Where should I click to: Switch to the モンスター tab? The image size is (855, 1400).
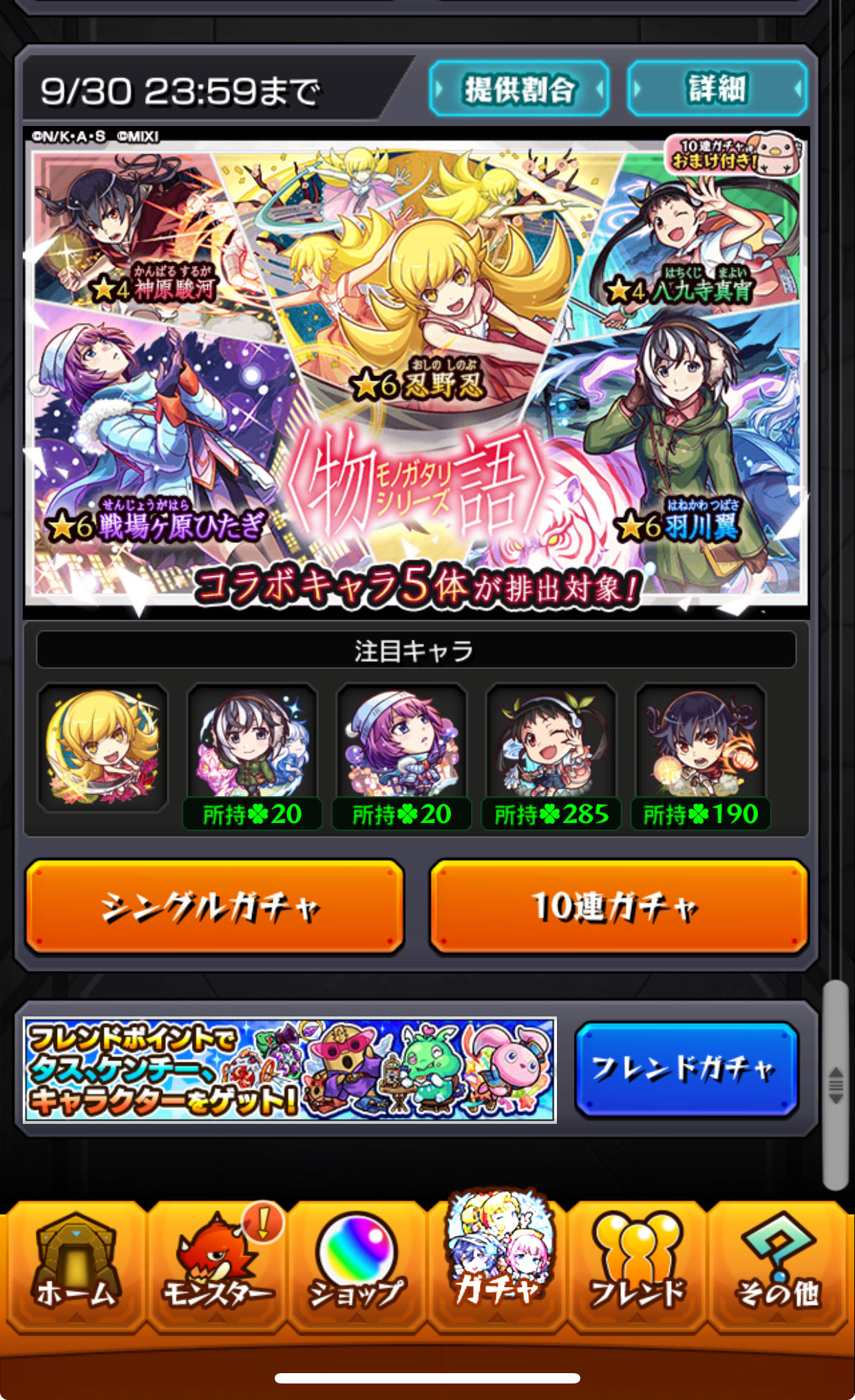pos(217,1266)
